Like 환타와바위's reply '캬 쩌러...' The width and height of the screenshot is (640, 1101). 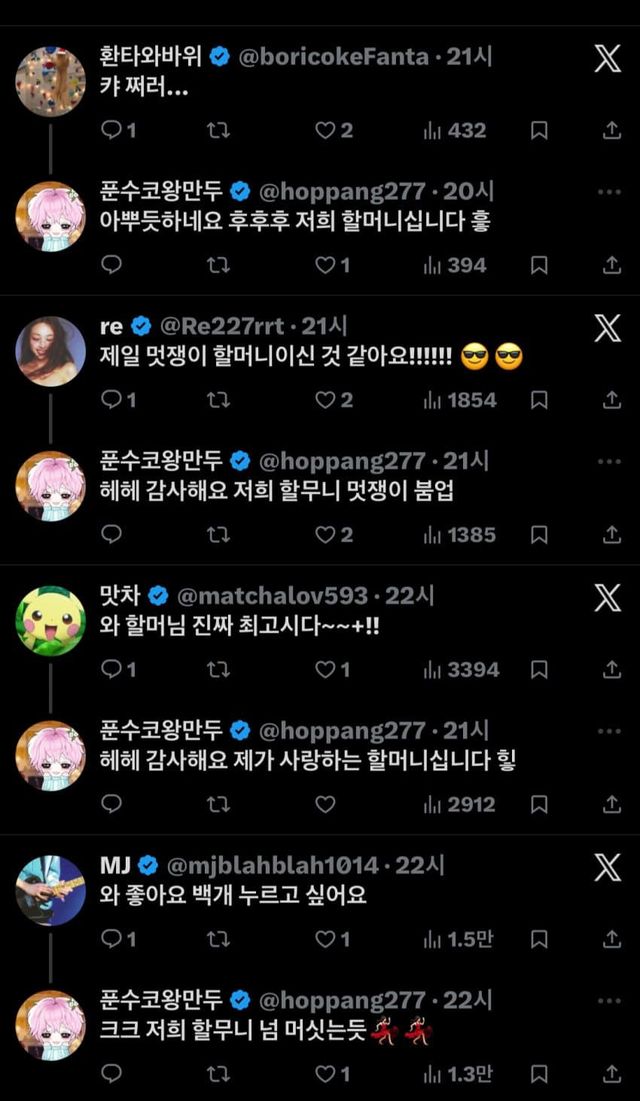coord(325,130)
